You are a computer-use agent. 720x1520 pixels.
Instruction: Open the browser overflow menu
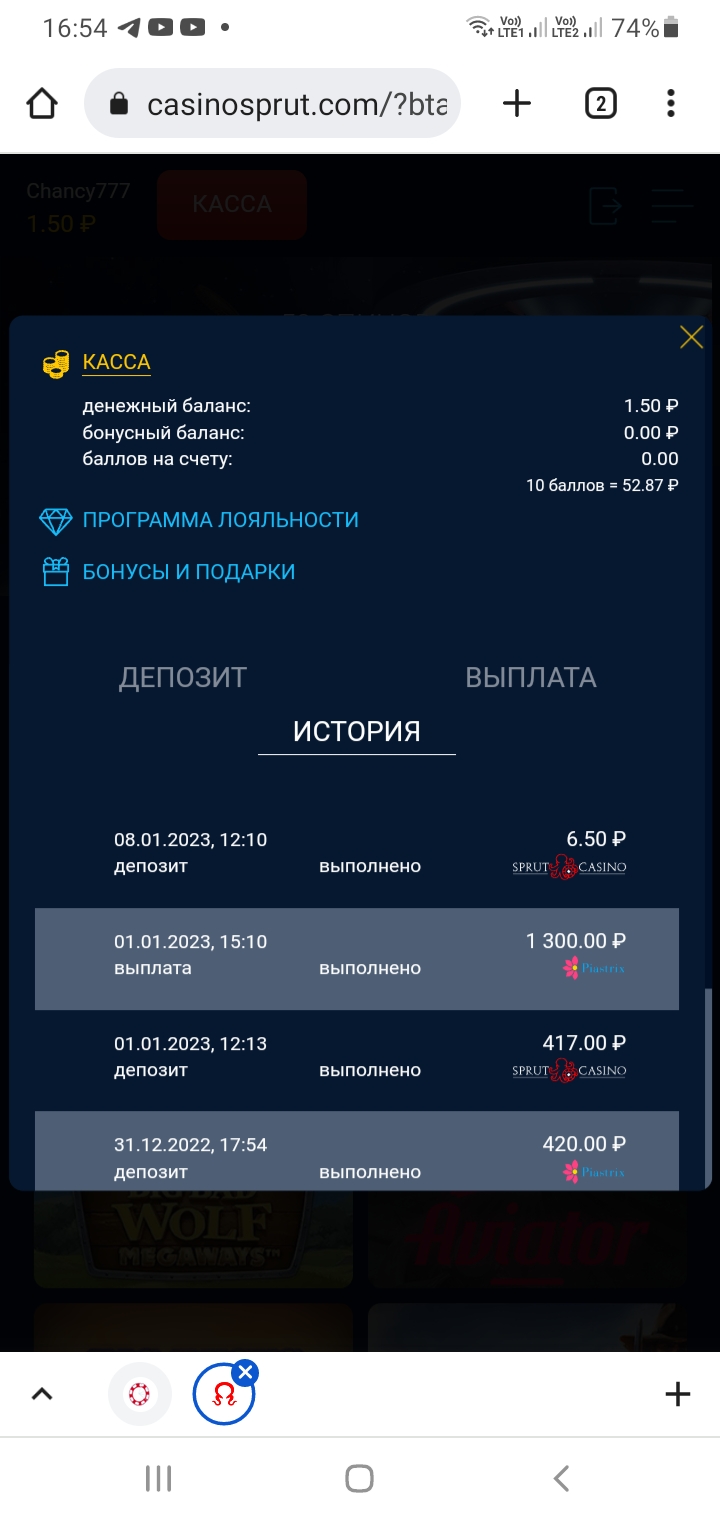pos(670,103)
